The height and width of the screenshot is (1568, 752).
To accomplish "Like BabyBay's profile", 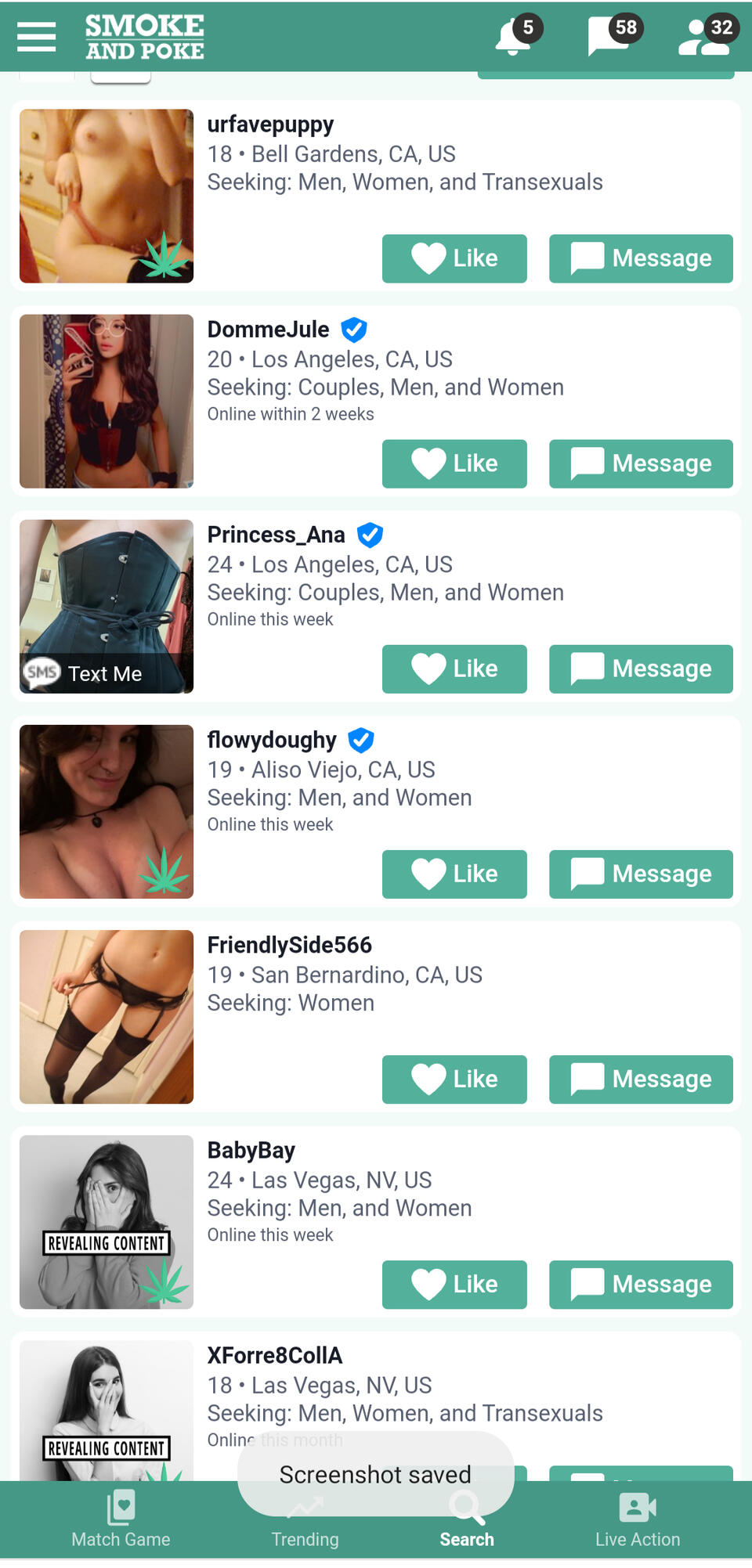I will tap(454, 1284).
